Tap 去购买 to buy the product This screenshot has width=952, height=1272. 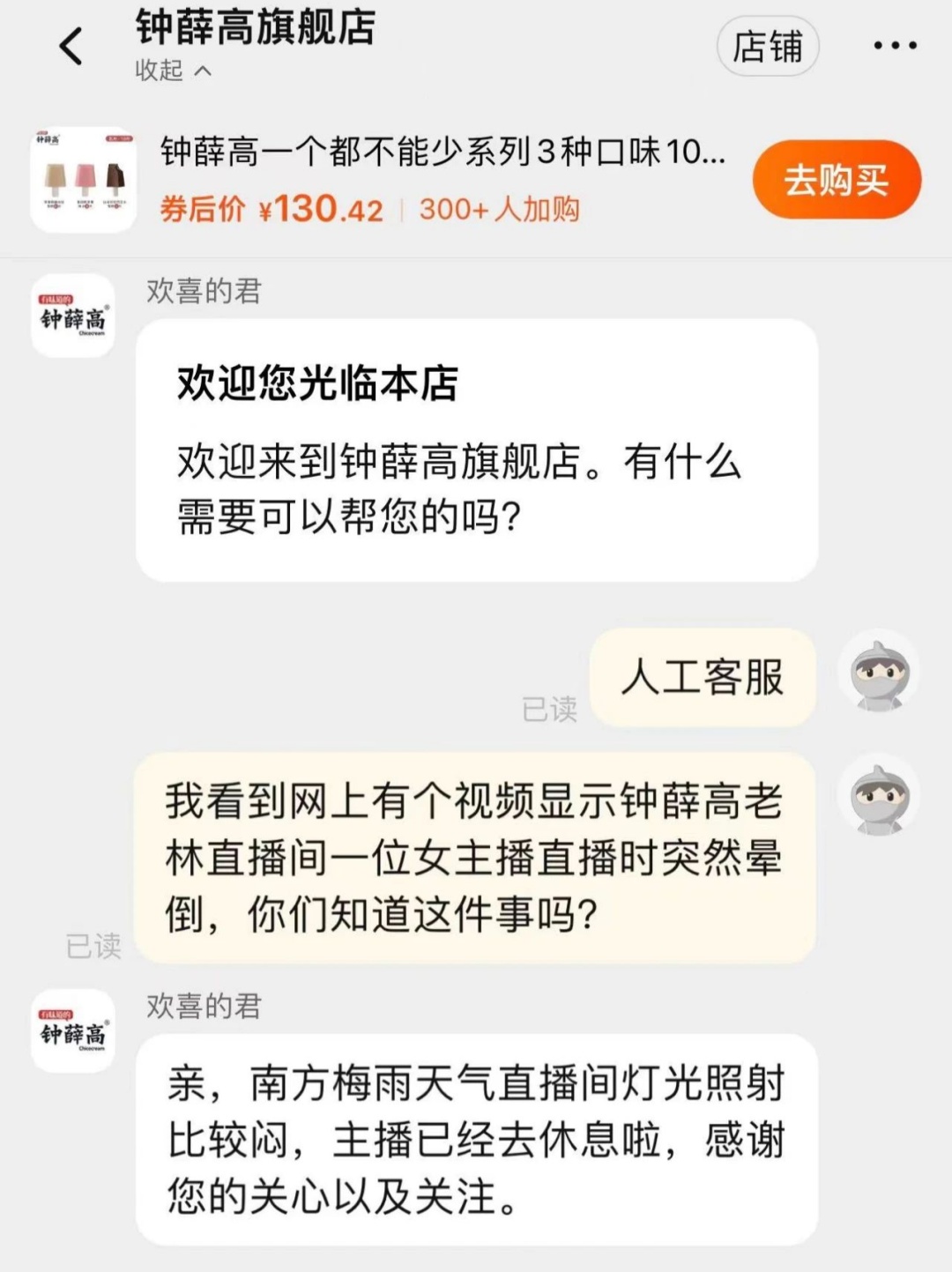coord(836,180)
